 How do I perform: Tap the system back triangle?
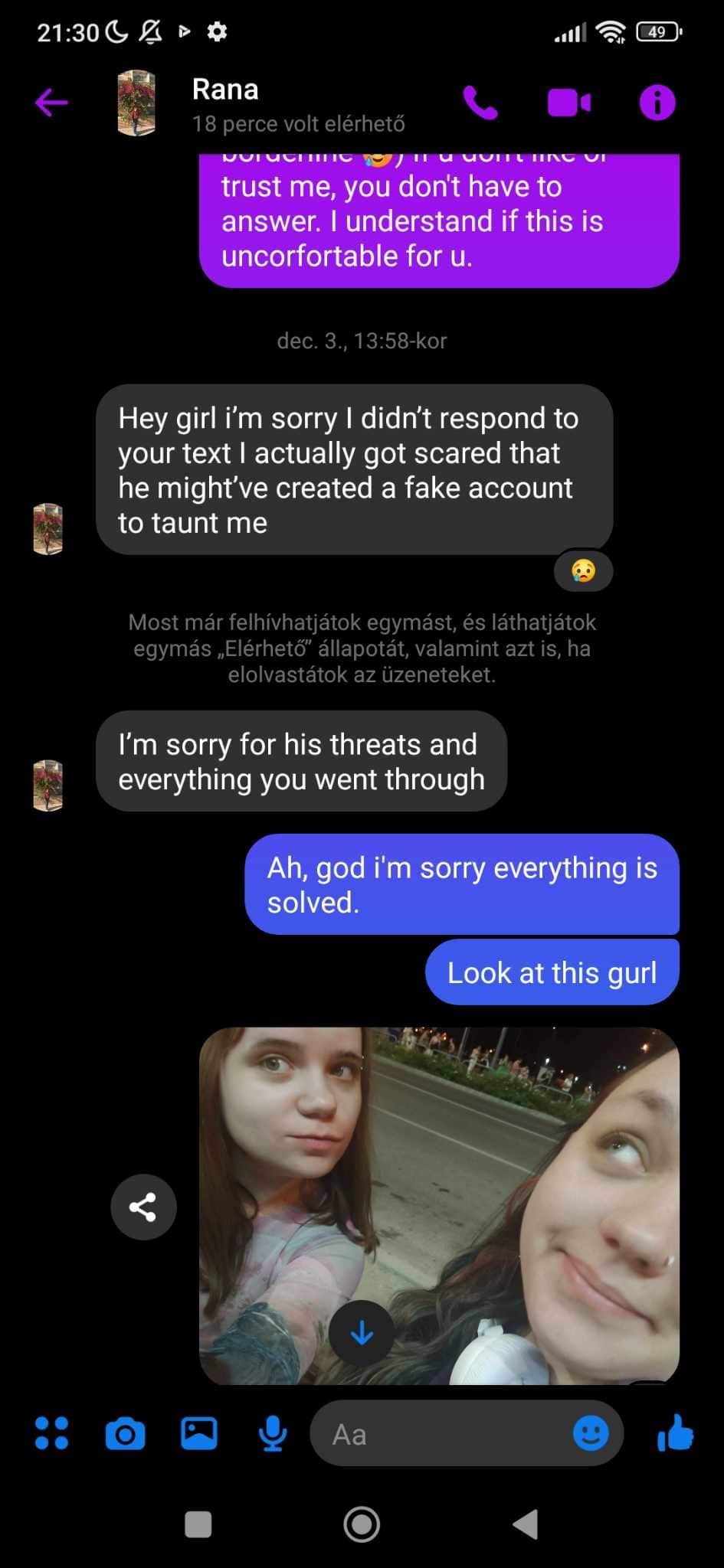526,1524
